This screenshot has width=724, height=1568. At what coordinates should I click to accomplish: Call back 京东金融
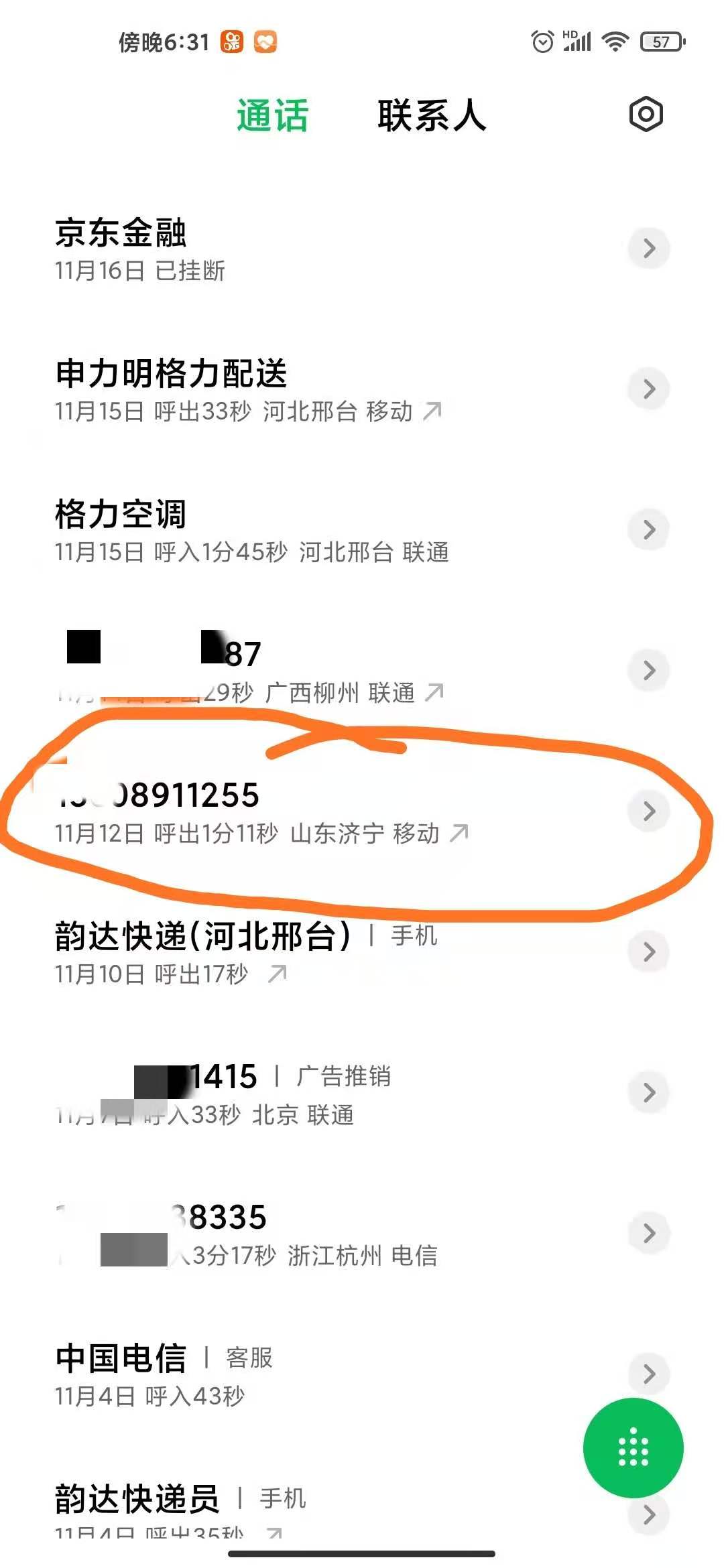268,249
